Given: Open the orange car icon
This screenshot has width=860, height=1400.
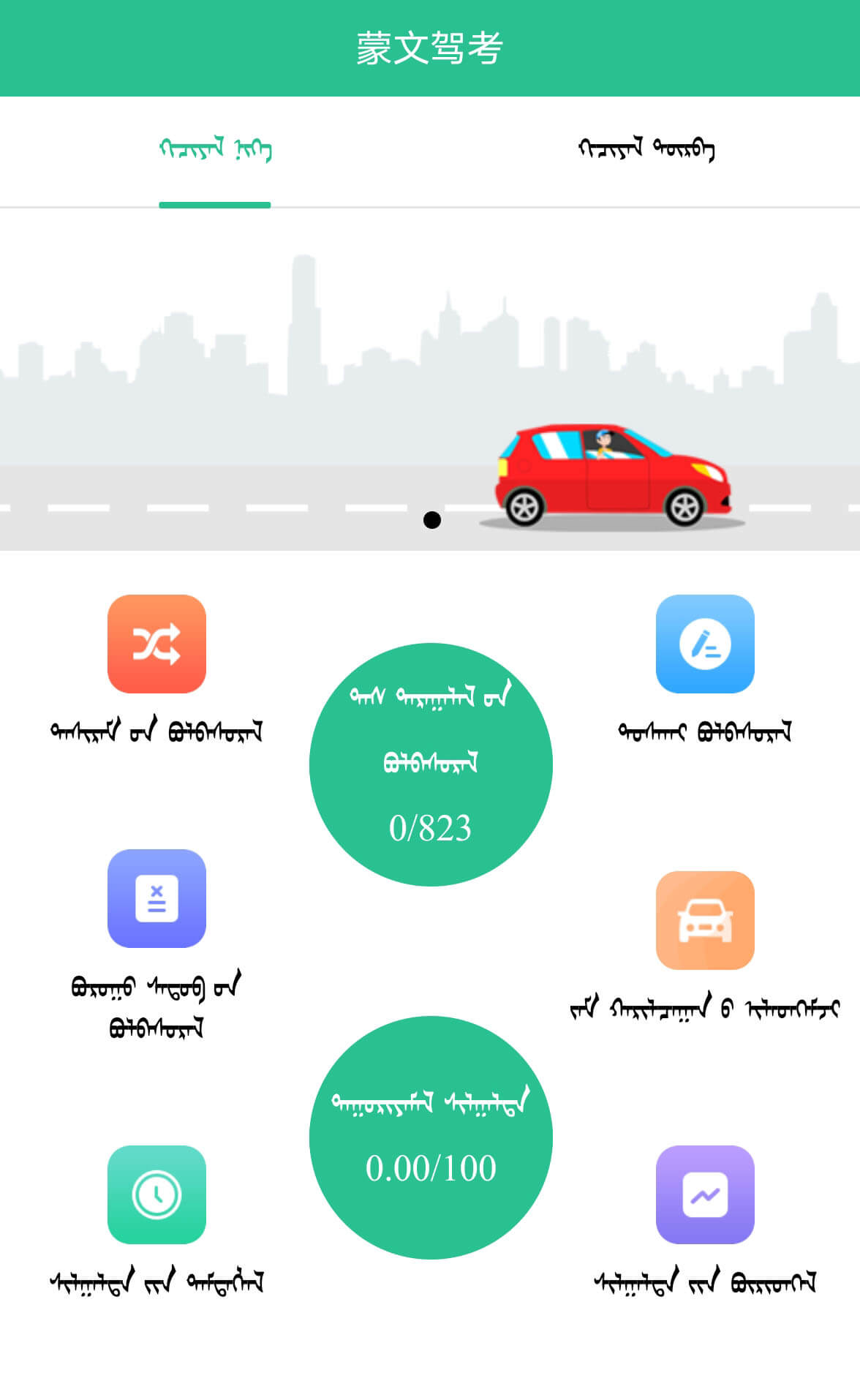Looking at the screenshot, I should tap(704, 920).
